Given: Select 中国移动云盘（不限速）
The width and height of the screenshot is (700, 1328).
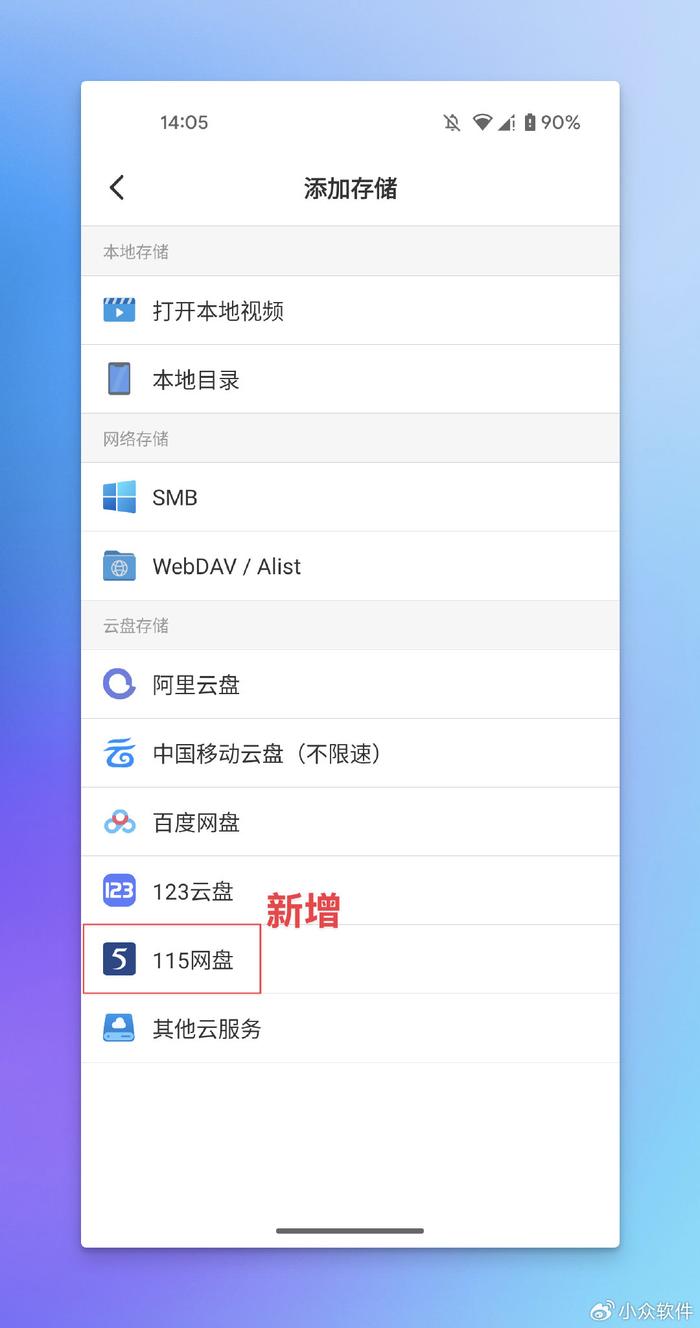Looking at the screenshot, I should (350, 753).
